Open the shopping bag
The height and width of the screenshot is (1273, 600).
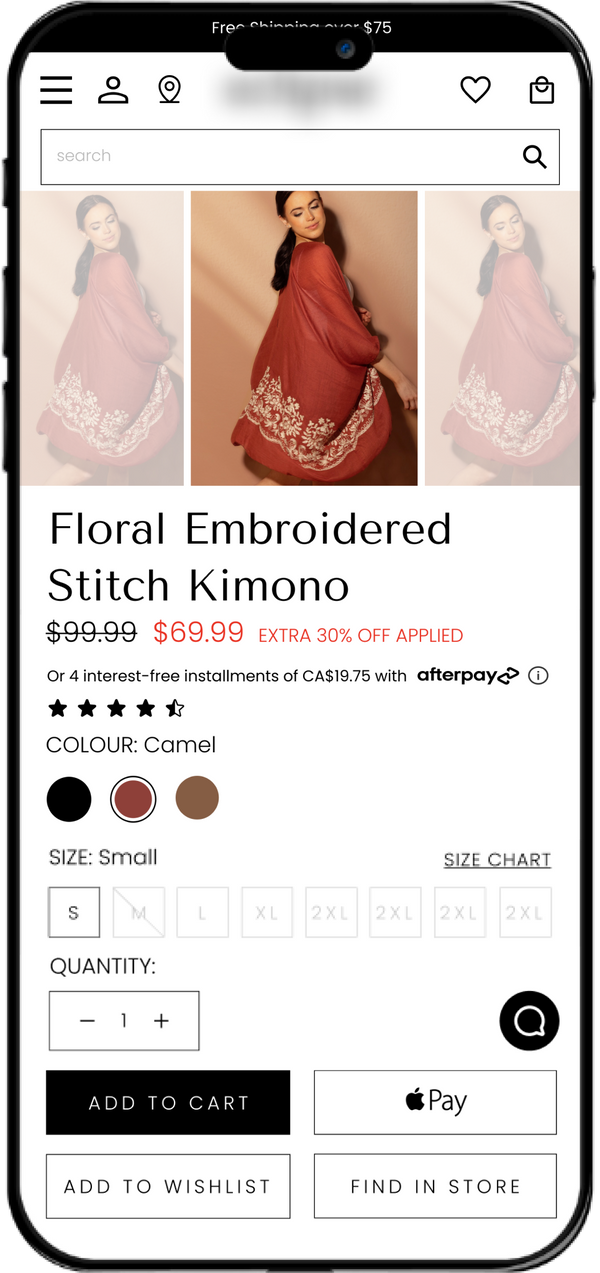pos(541,90)
